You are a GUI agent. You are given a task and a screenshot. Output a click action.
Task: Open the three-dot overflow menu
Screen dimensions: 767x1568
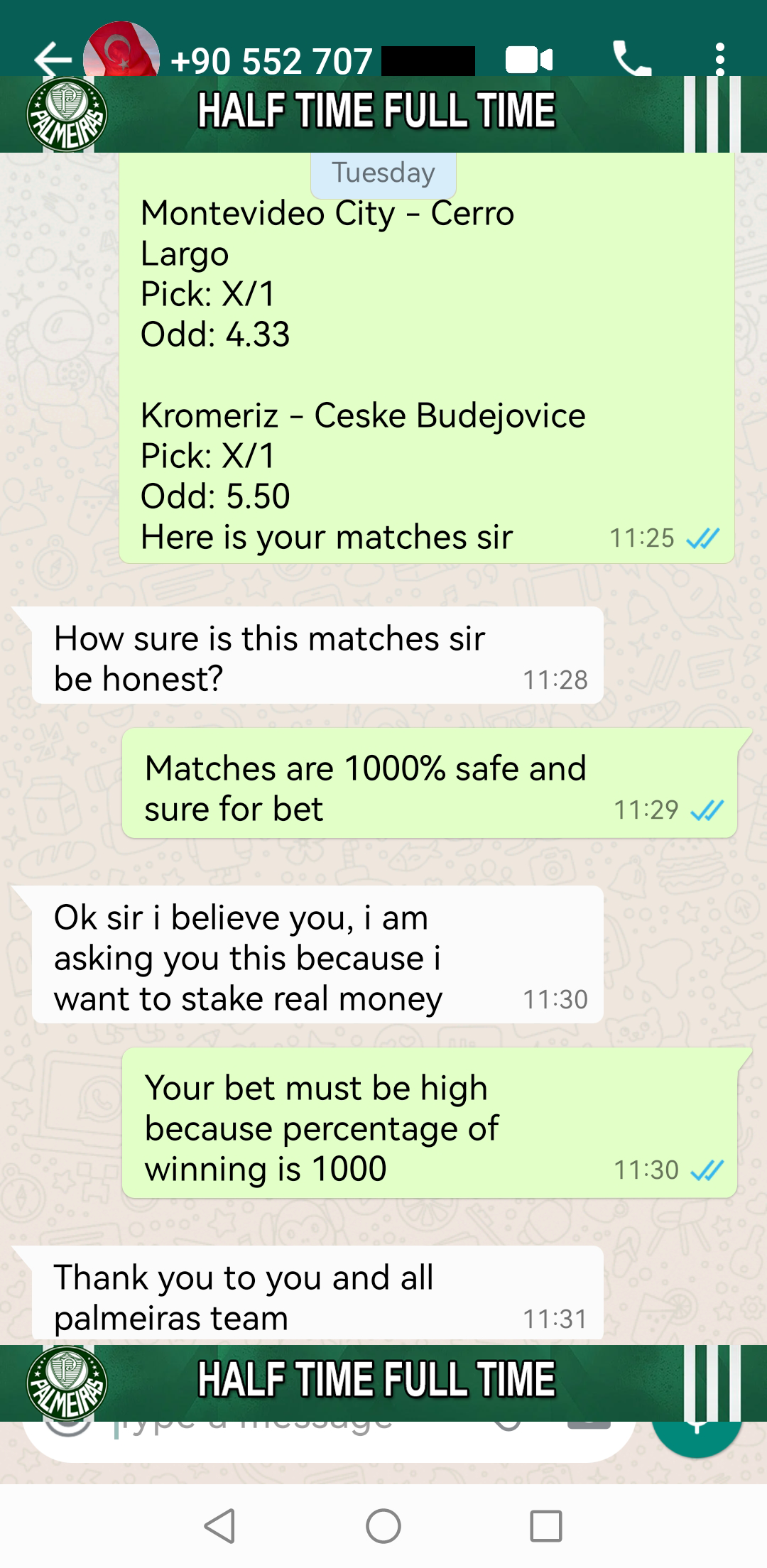(x=720, y=60)
